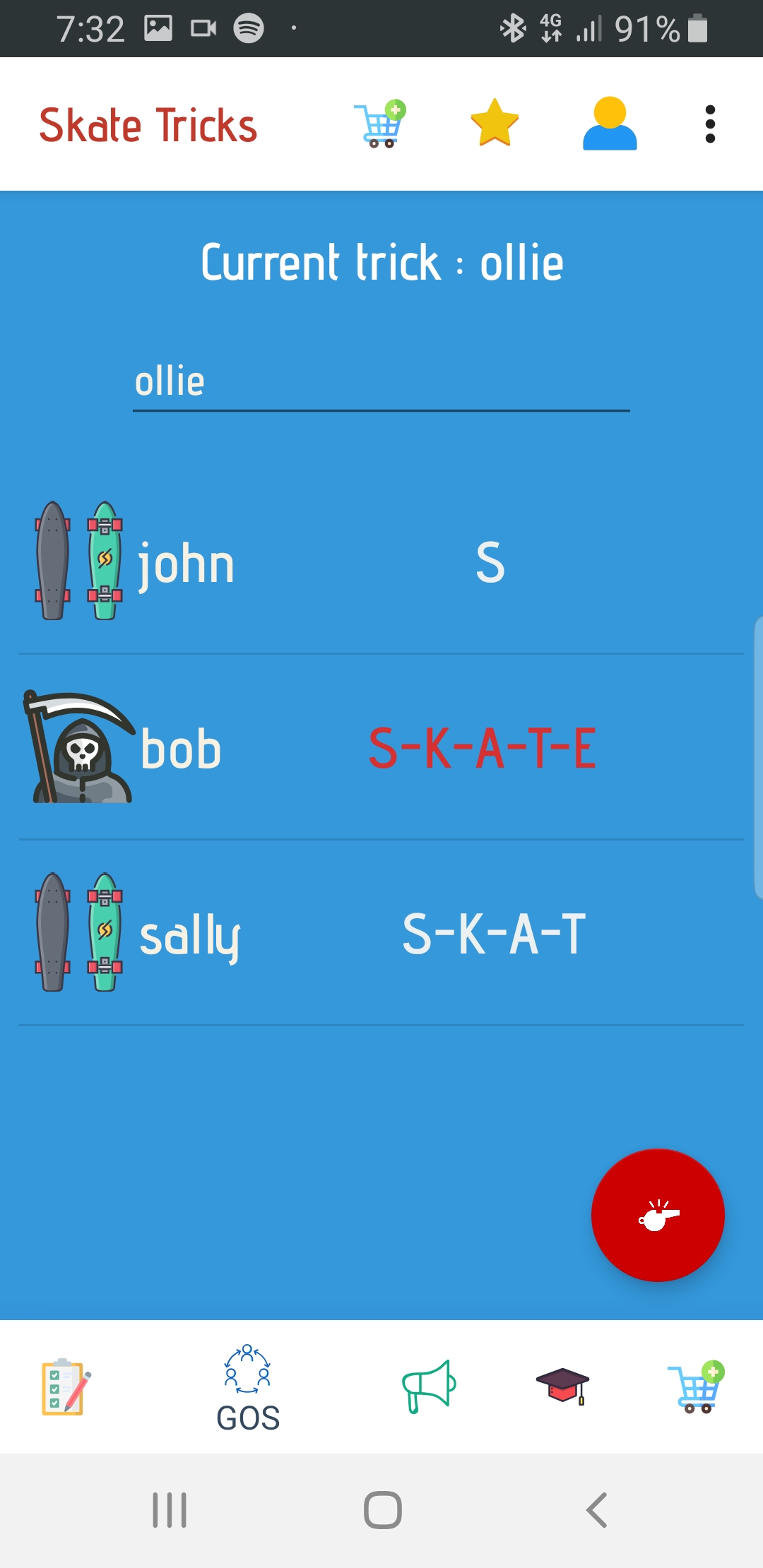
Task: Open the user profile icon
Action: [610, 124]
